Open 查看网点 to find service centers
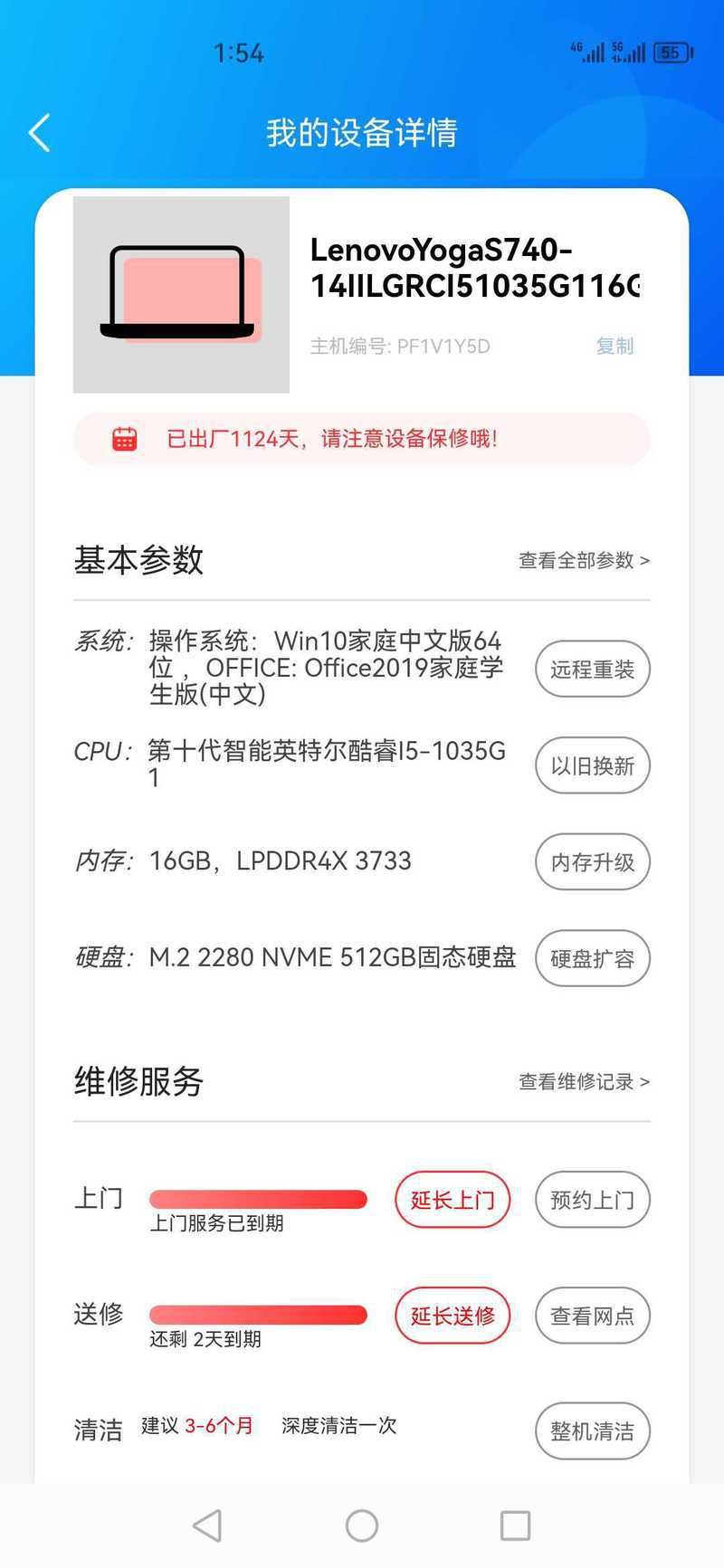Screen dimensions: 724x1568 [593, 1316]
